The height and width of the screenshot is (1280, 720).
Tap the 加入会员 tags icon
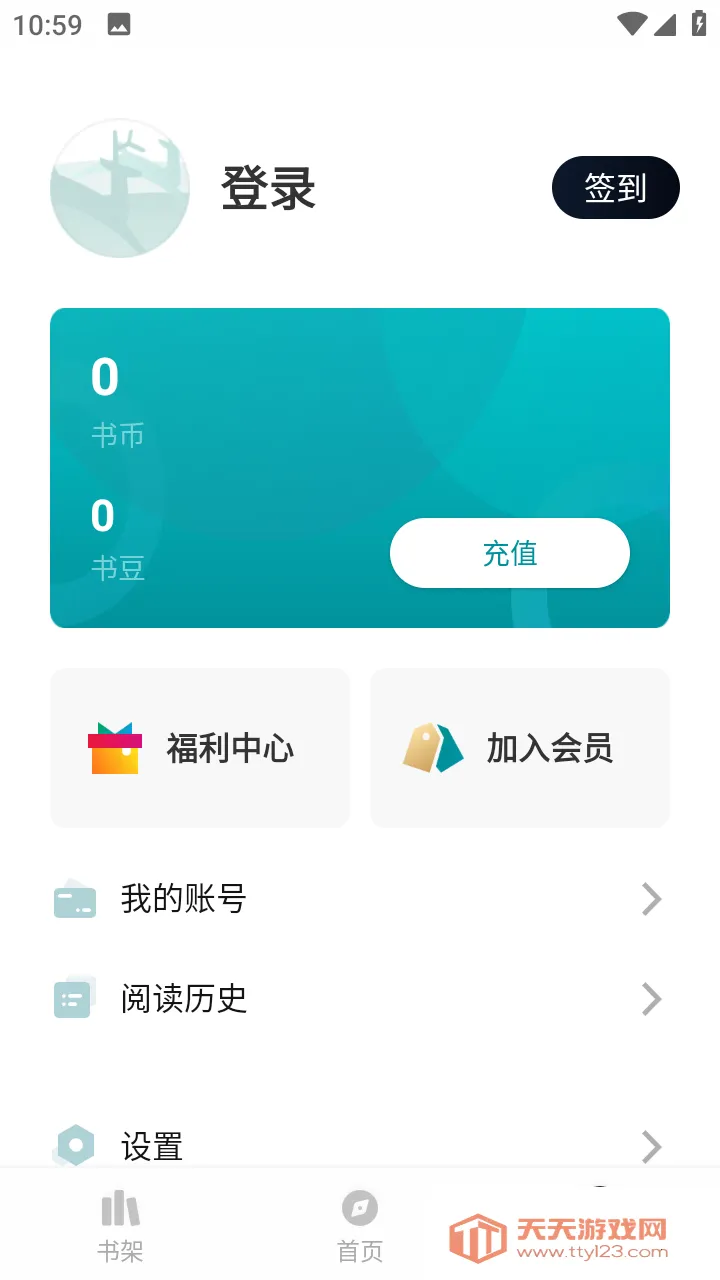[x=433, y=747]
